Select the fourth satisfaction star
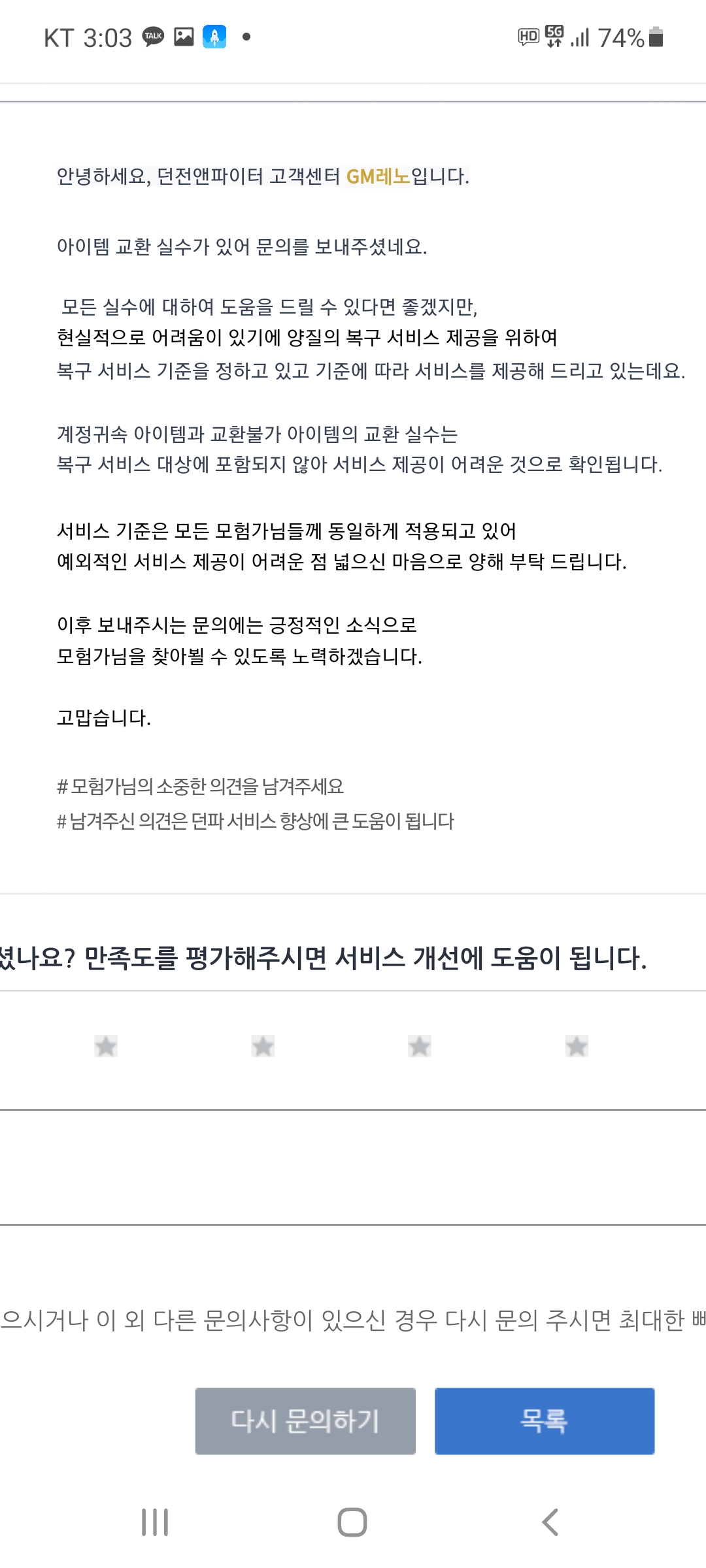 (577, 1046)
